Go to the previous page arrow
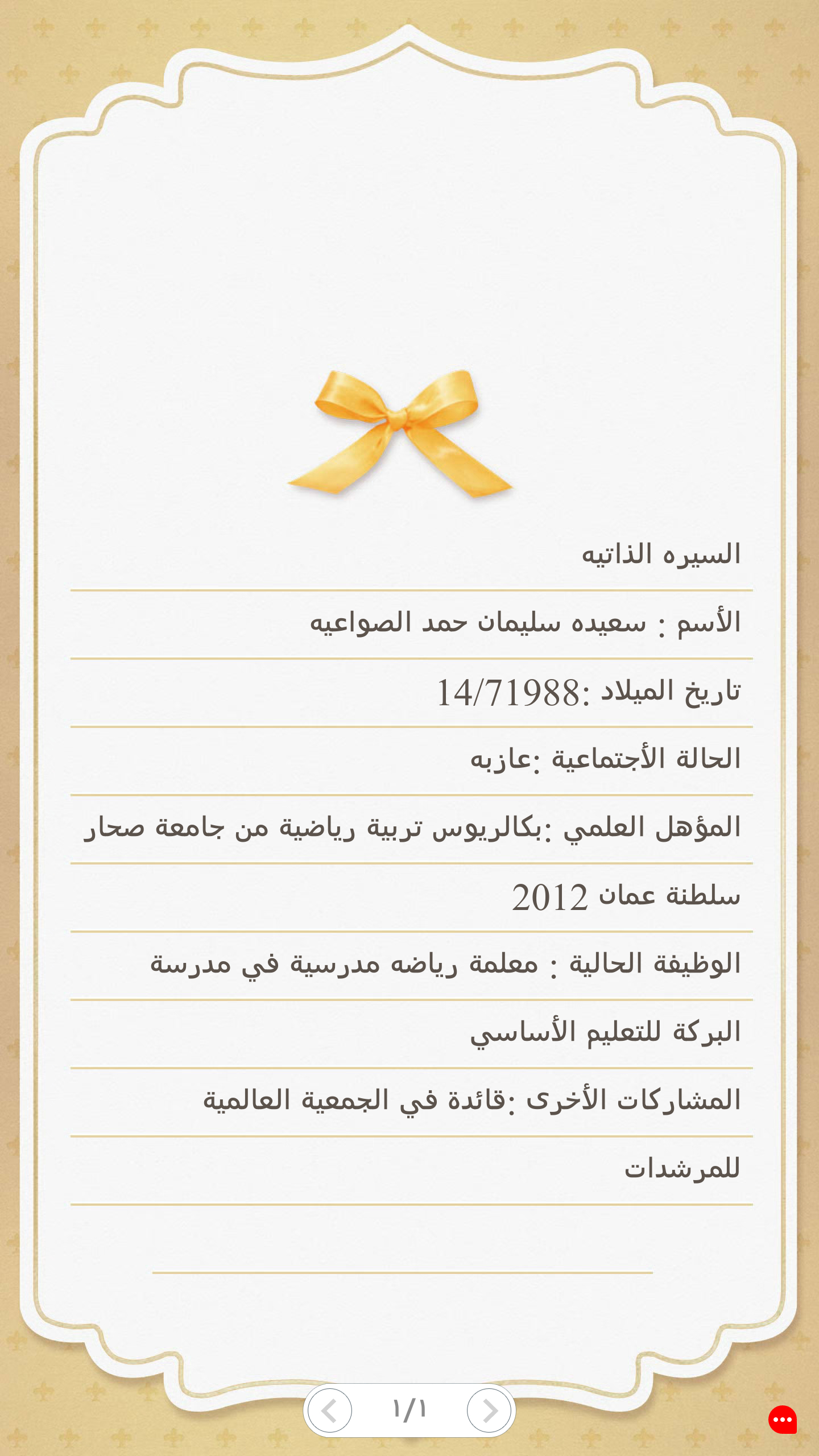Image resolution: width=819 pixels, height=1456 pixels. pyautogui.click(x=330, y=1410)
